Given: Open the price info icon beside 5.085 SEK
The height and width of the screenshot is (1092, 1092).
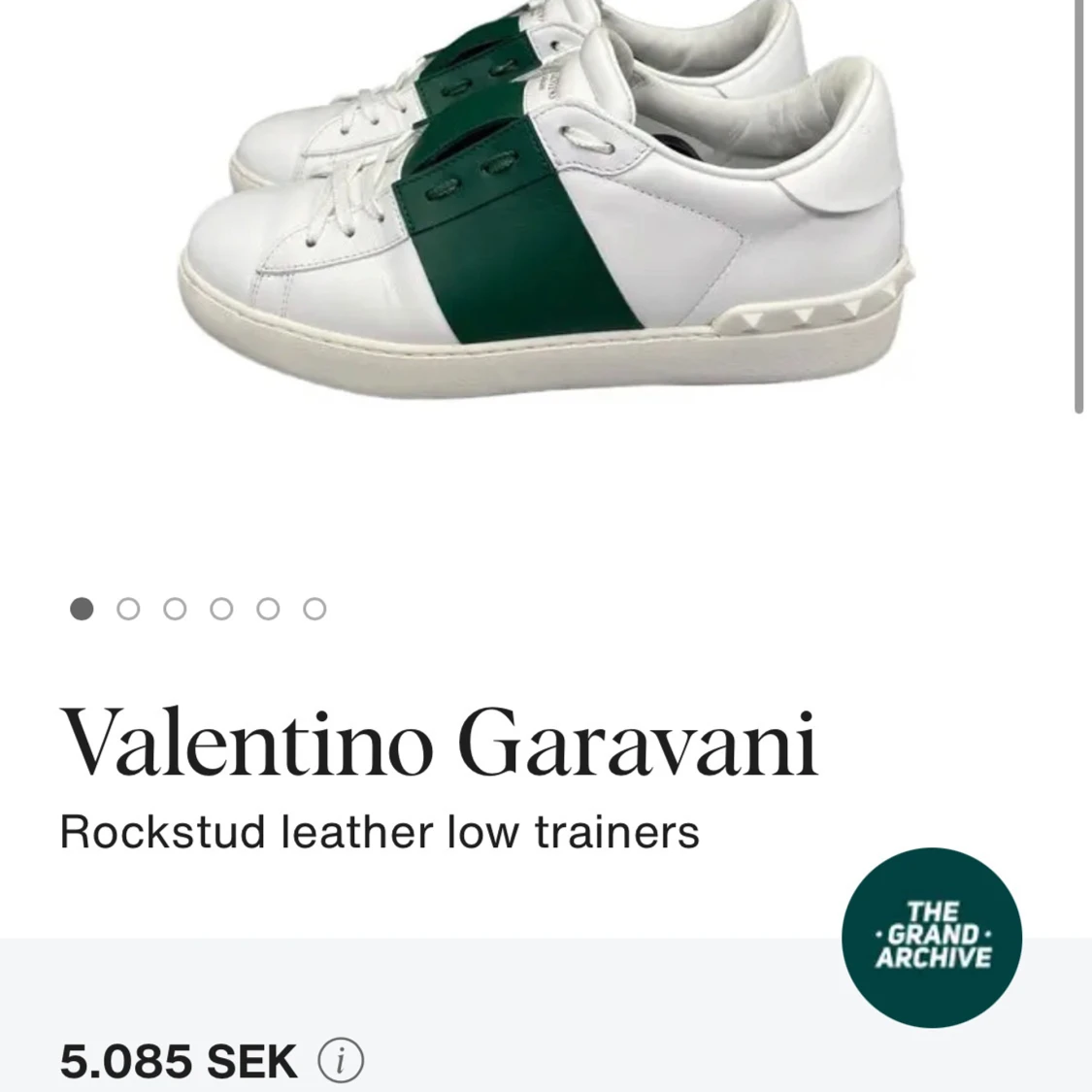Looking at the screenshot, I should coord(341,1061).
